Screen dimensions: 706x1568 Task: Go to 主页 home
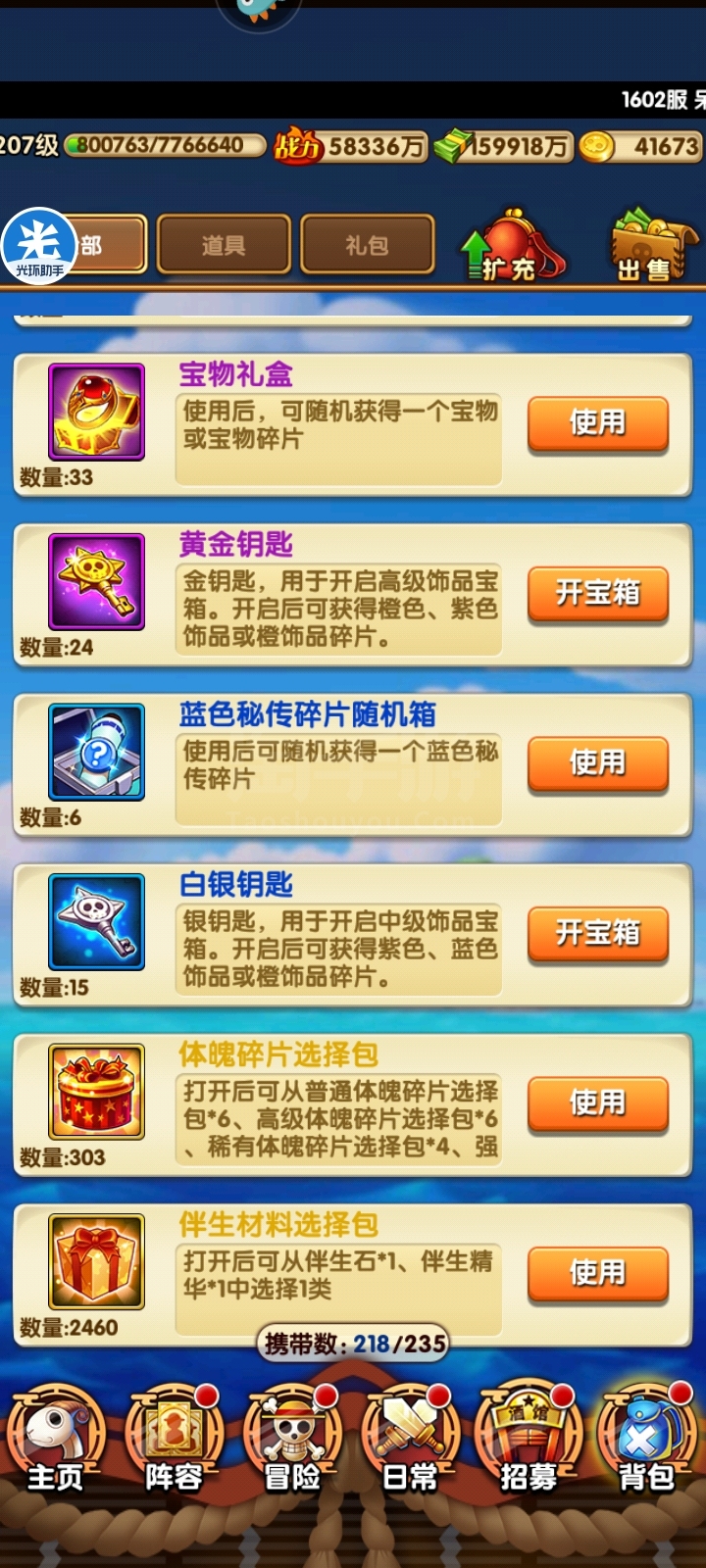click(x=56, y=1439)
